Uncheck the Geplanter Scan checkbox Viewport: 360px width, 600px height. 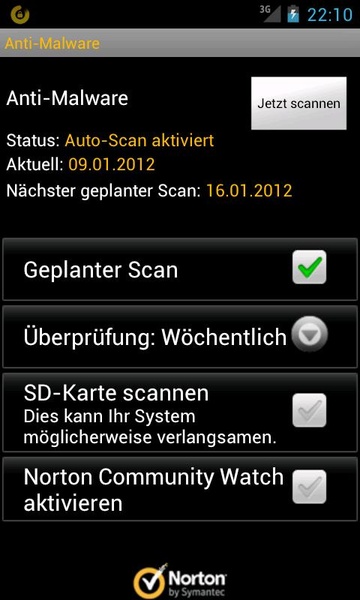click(x=309, y=267)
